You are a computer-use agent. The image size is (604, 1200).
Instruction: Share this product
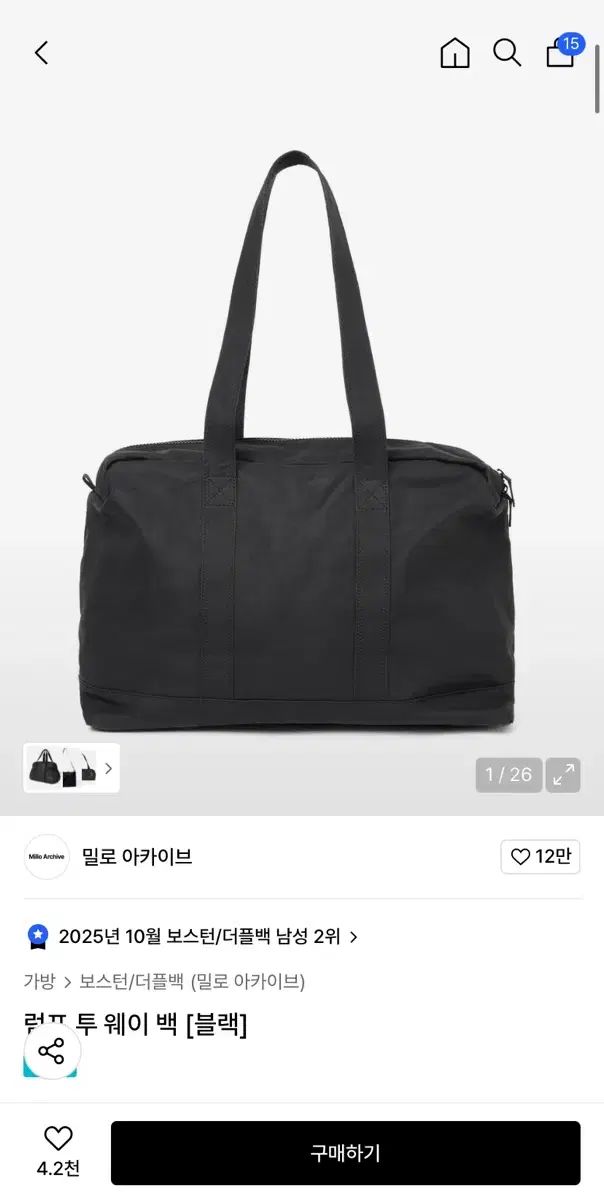click(51, 1051)
